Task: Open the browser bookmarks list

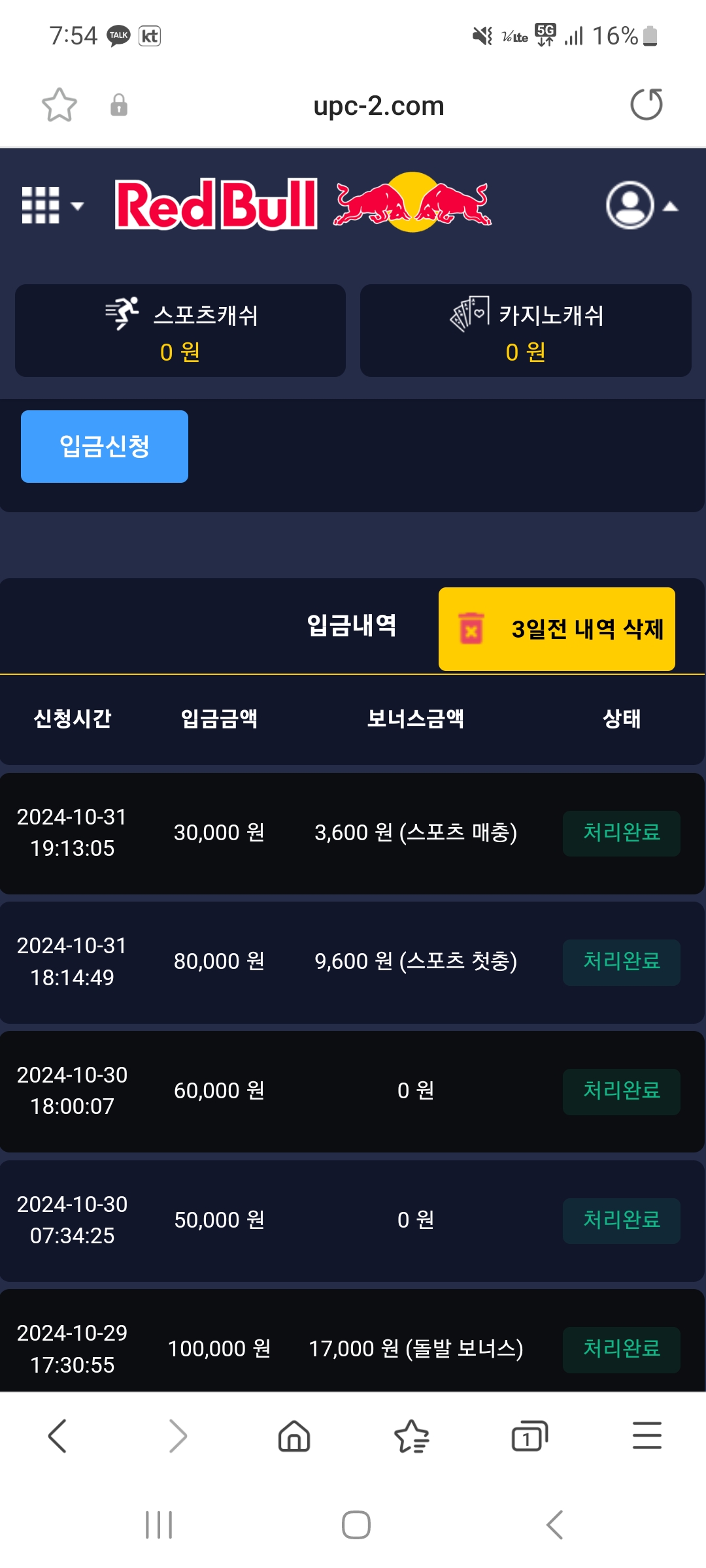Action: [x=412, y=1436]
